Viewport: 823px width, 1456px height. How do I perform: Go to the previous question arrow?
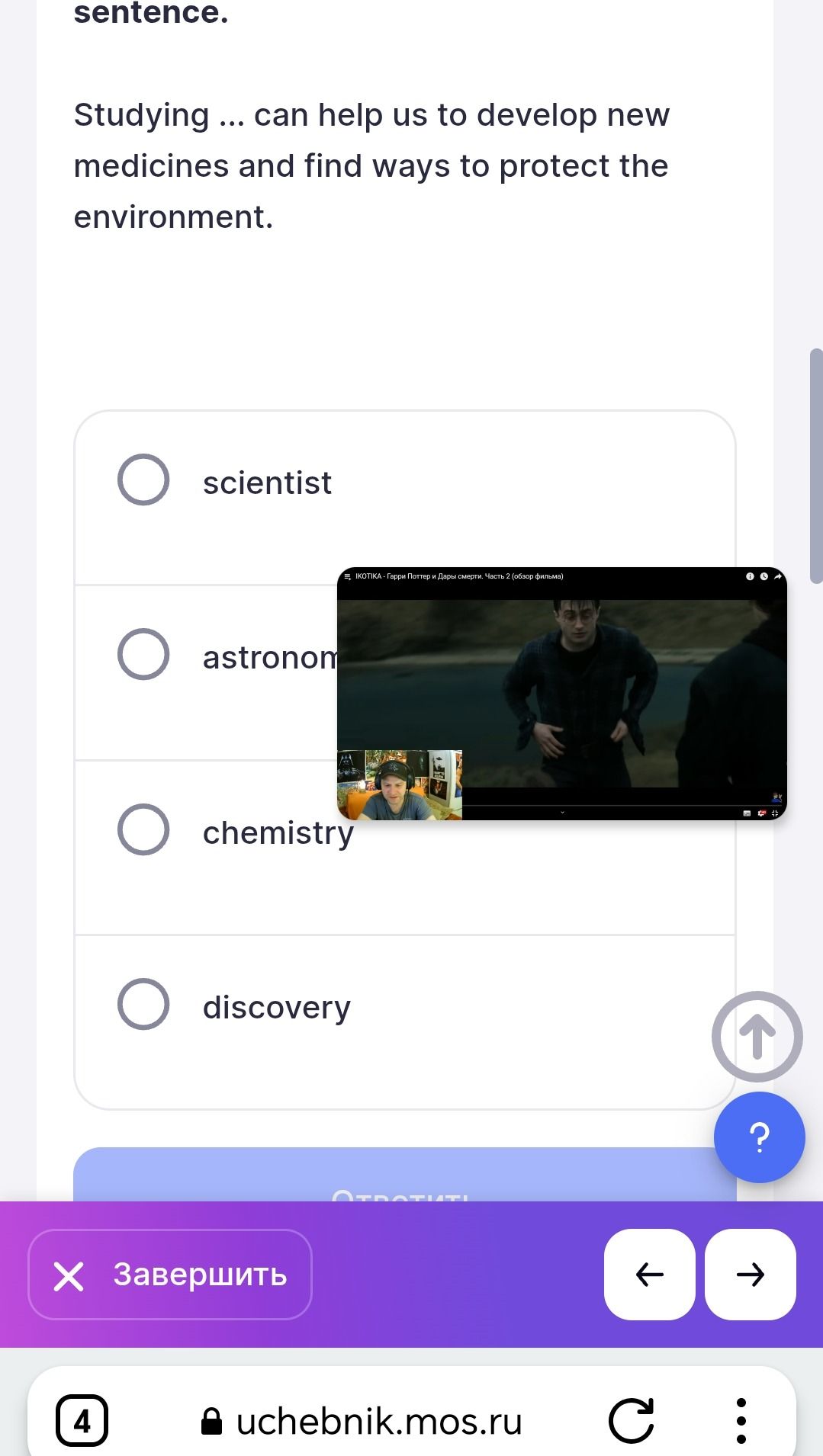point(650,1275)
